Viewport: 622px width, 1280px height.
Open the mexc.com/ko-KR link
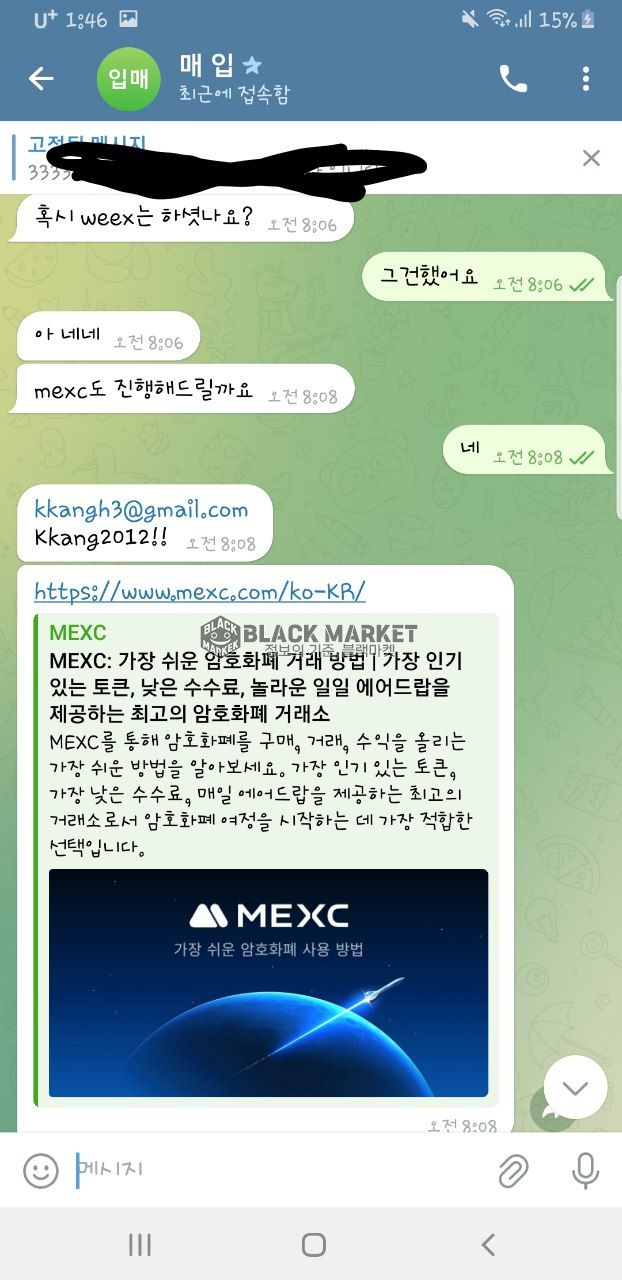coord(200,591)
